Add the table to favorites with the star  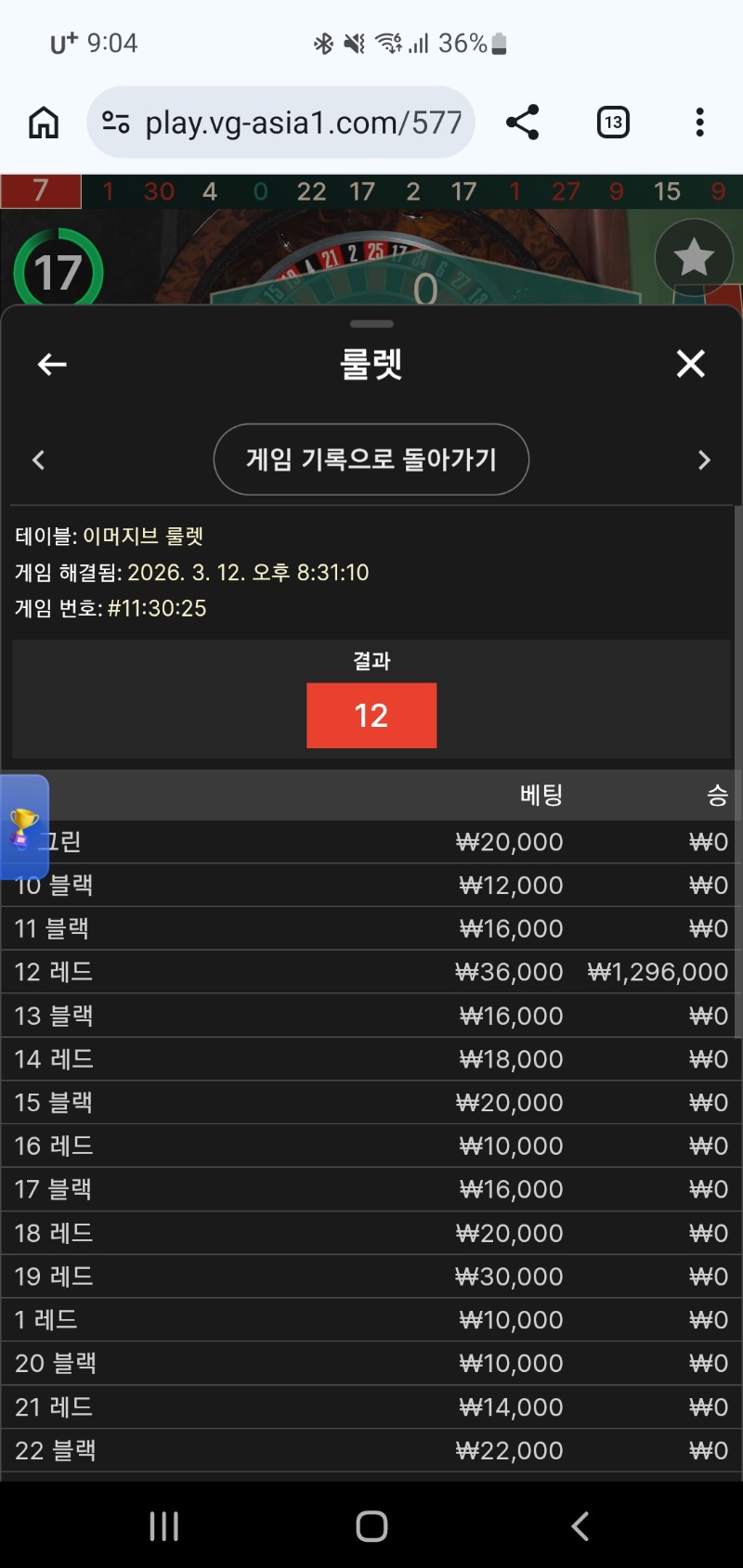[693, 258]
